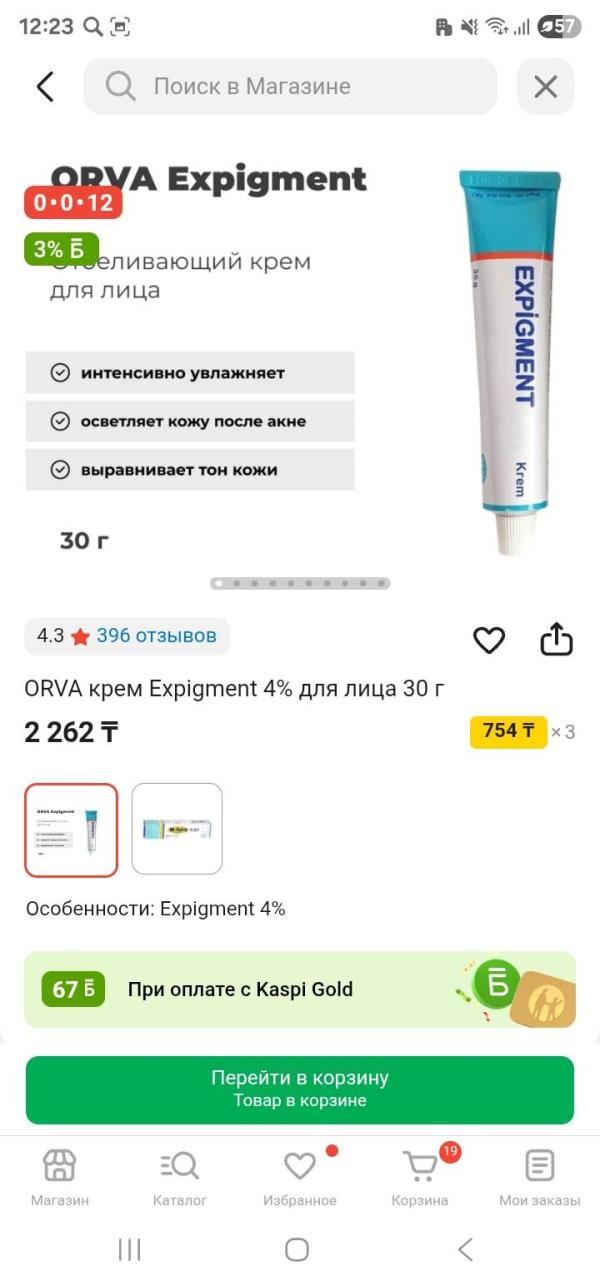Switch to the Магазин tab
The image size is (600, 1285).
60,1178
